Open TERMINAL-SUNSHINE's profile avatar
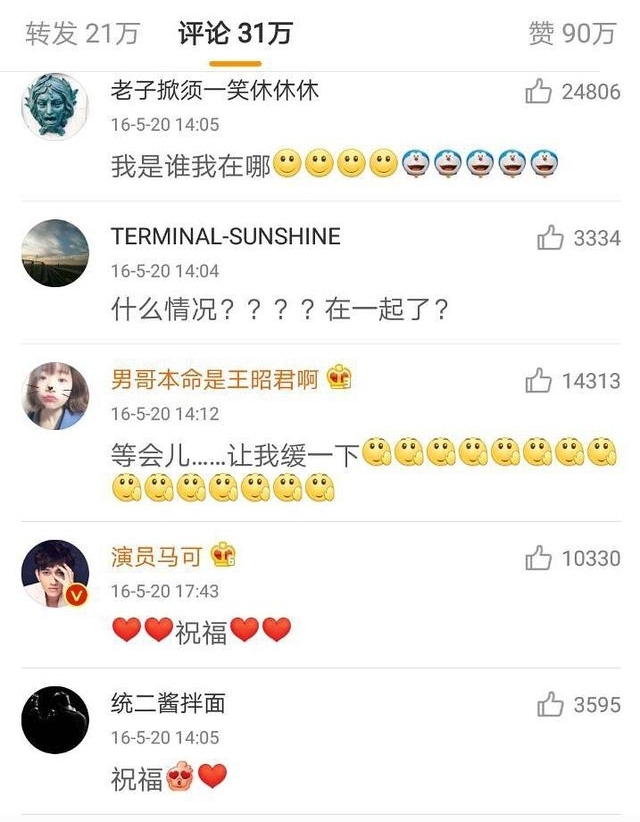 [x=55, y=253]
